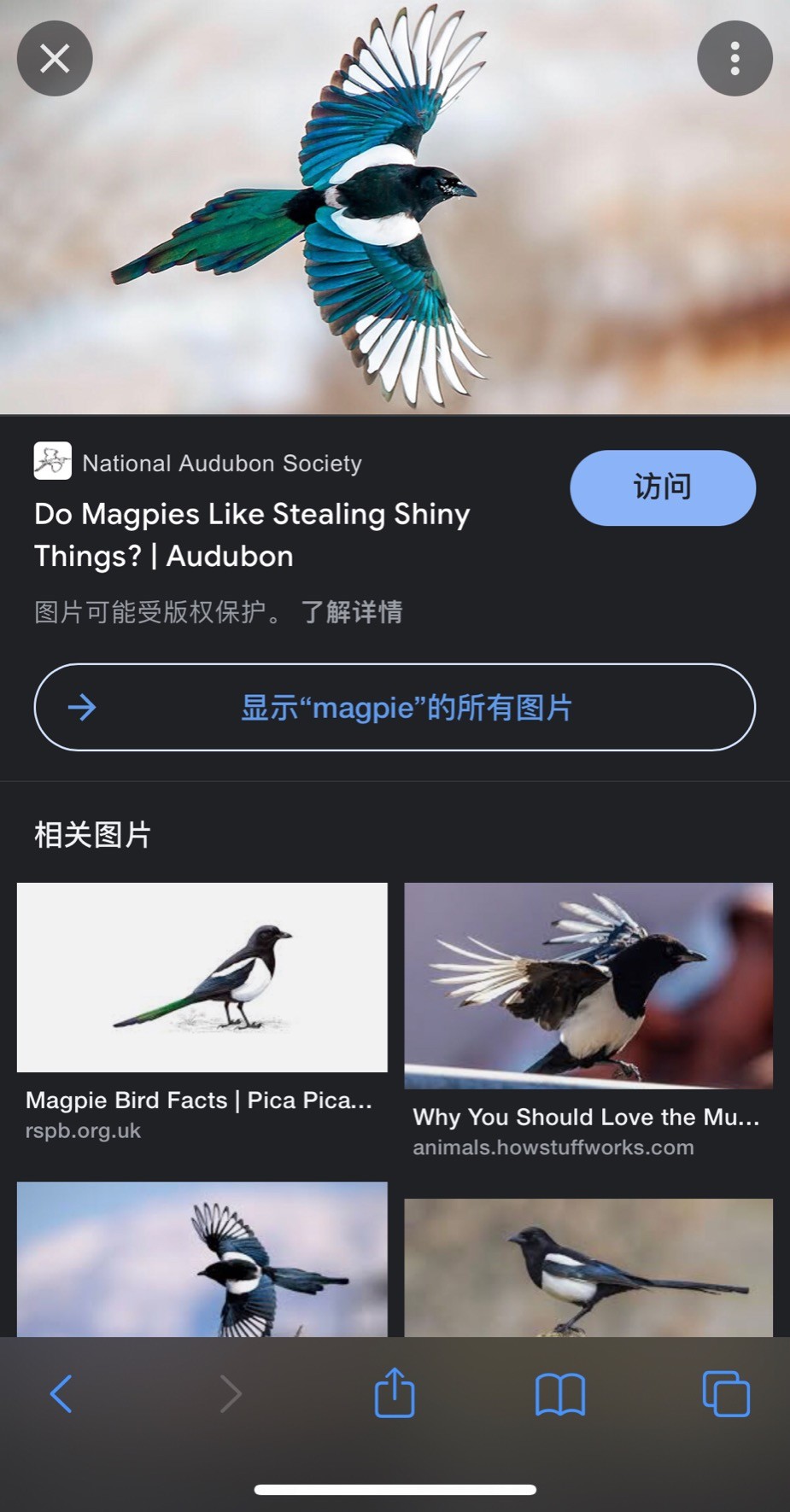Open the Audubon magpies article title
Image resolution: width=790 pixels, height=1512 pixels.
pos(252,535)
